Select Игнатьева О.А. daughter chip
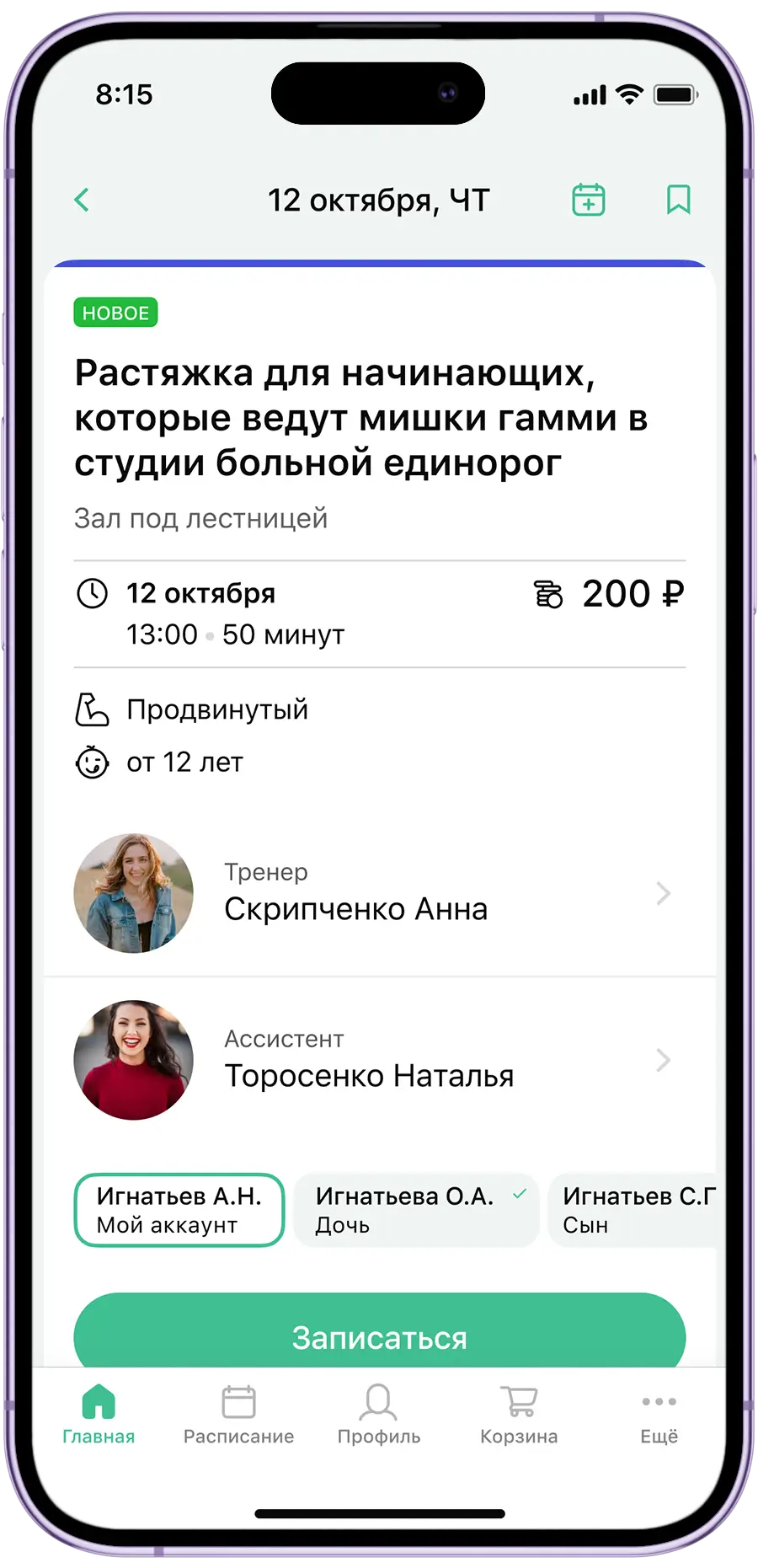The width and height of the screenshot is (758, 1568). coord(416,1210)
